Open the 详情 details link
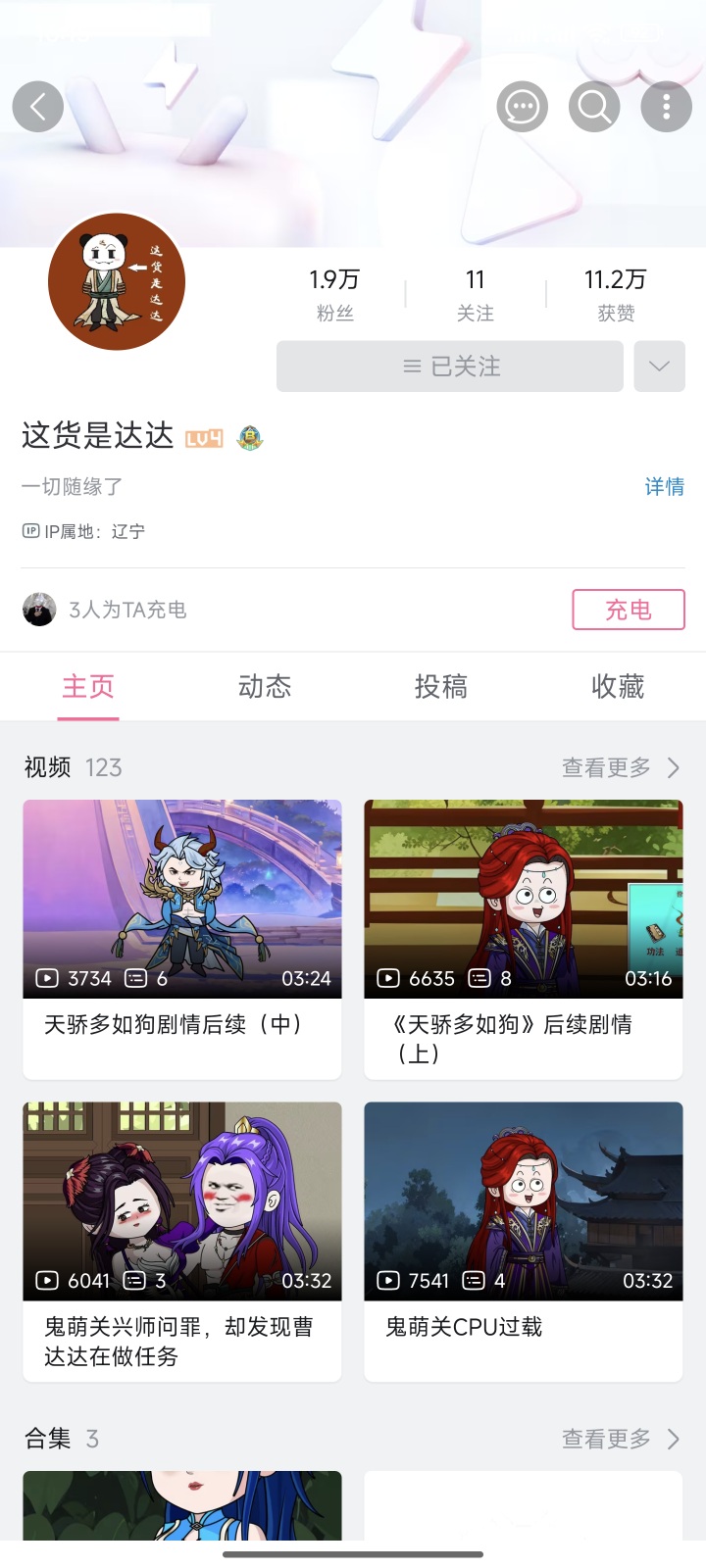This screenshot has height=1568, width=706. pos(664,486)
